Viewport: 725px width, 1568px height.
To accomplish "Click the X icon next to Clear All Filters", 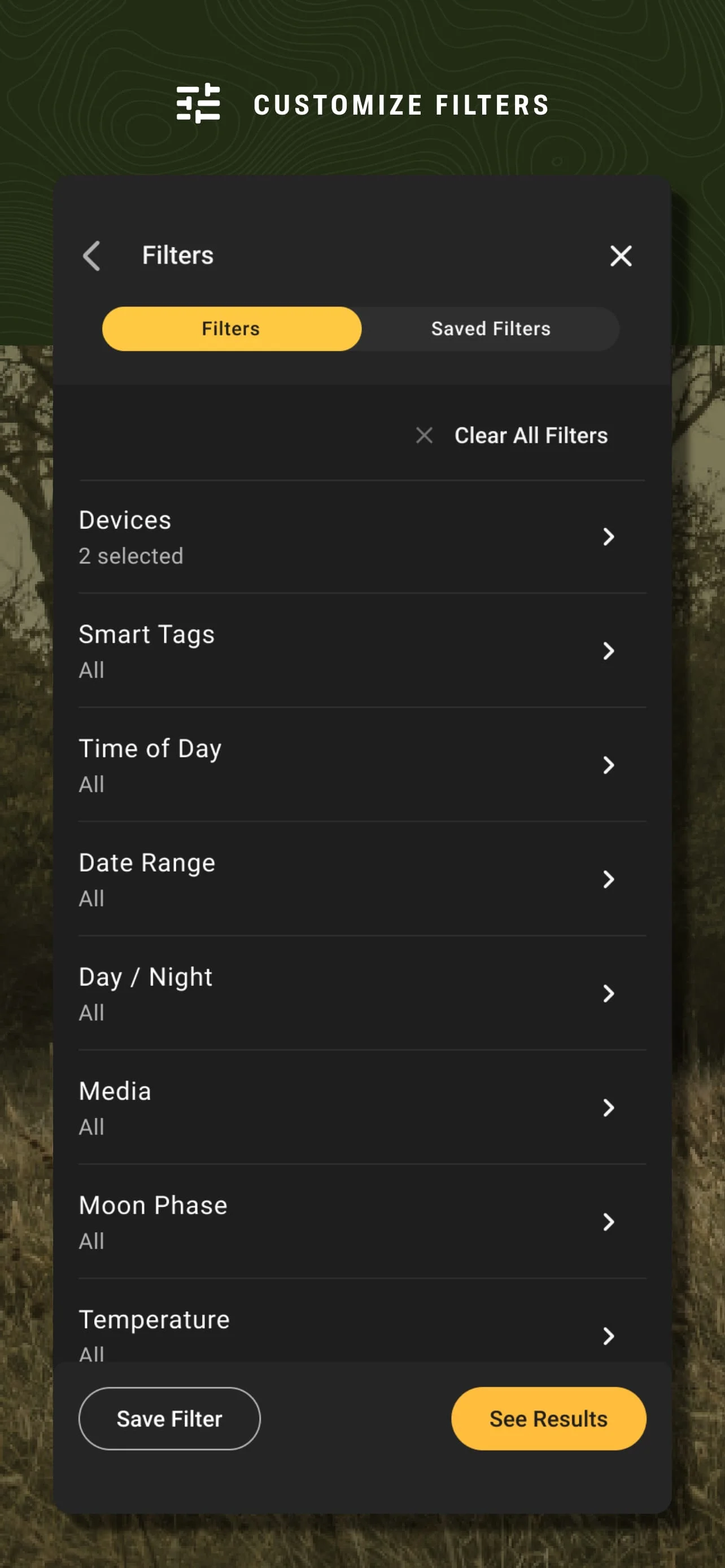I will tap(424, 435).
